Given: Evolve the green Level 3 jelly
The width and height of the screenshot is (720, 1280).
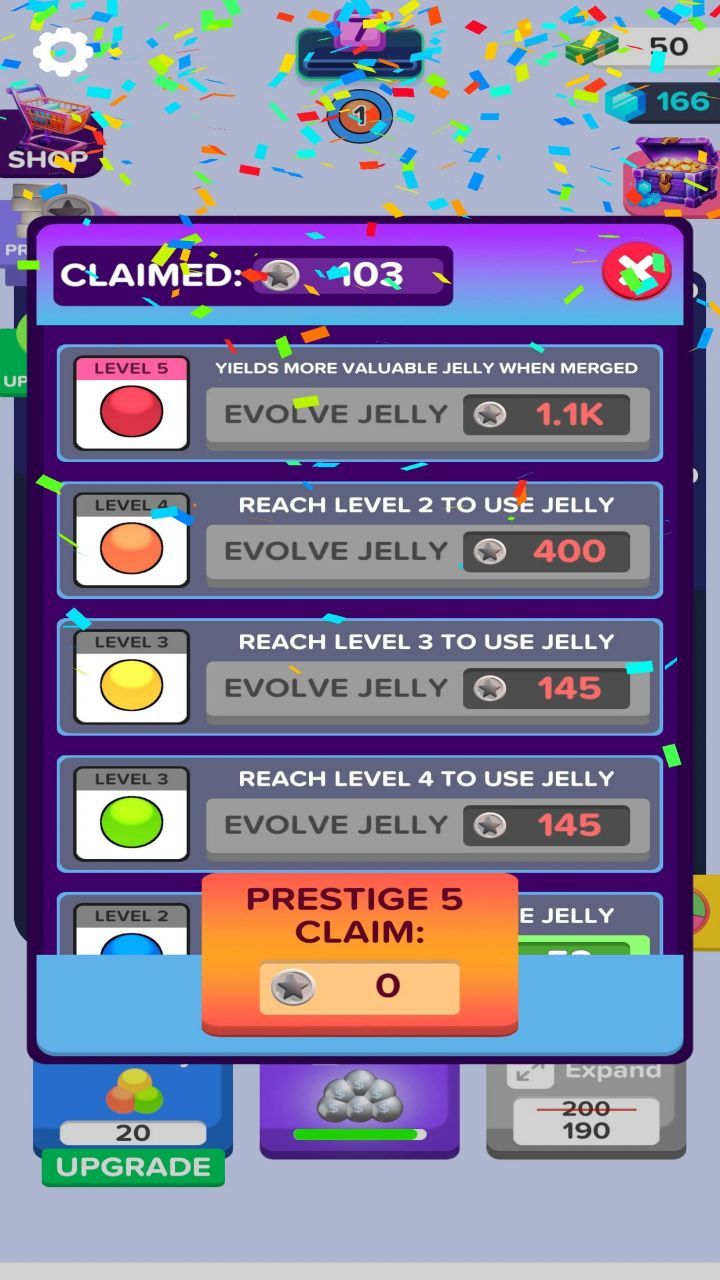Looking at the screenshot, I should 427,826.
